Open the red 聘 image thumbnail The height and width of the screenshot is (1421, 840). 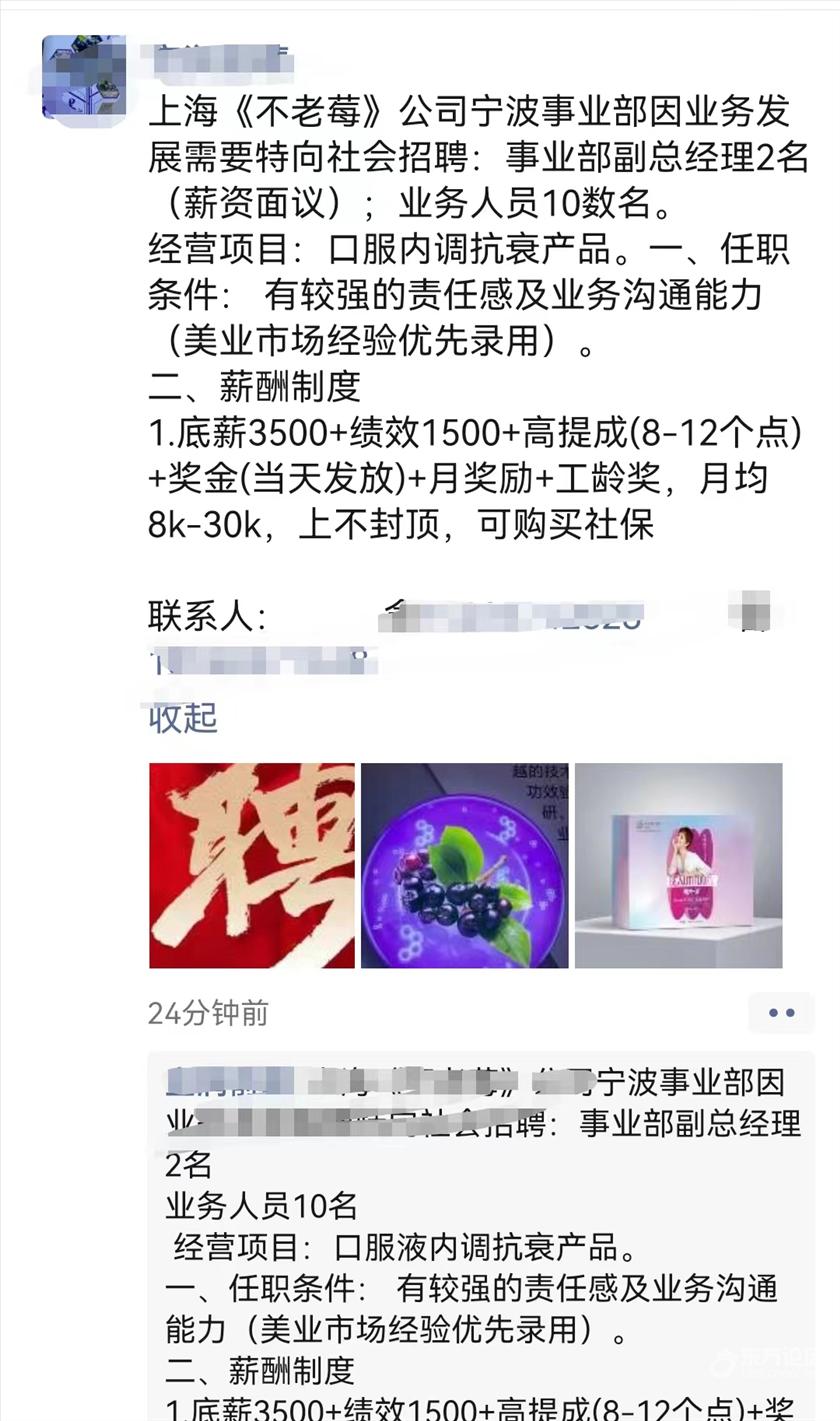[x=252, y=866]
